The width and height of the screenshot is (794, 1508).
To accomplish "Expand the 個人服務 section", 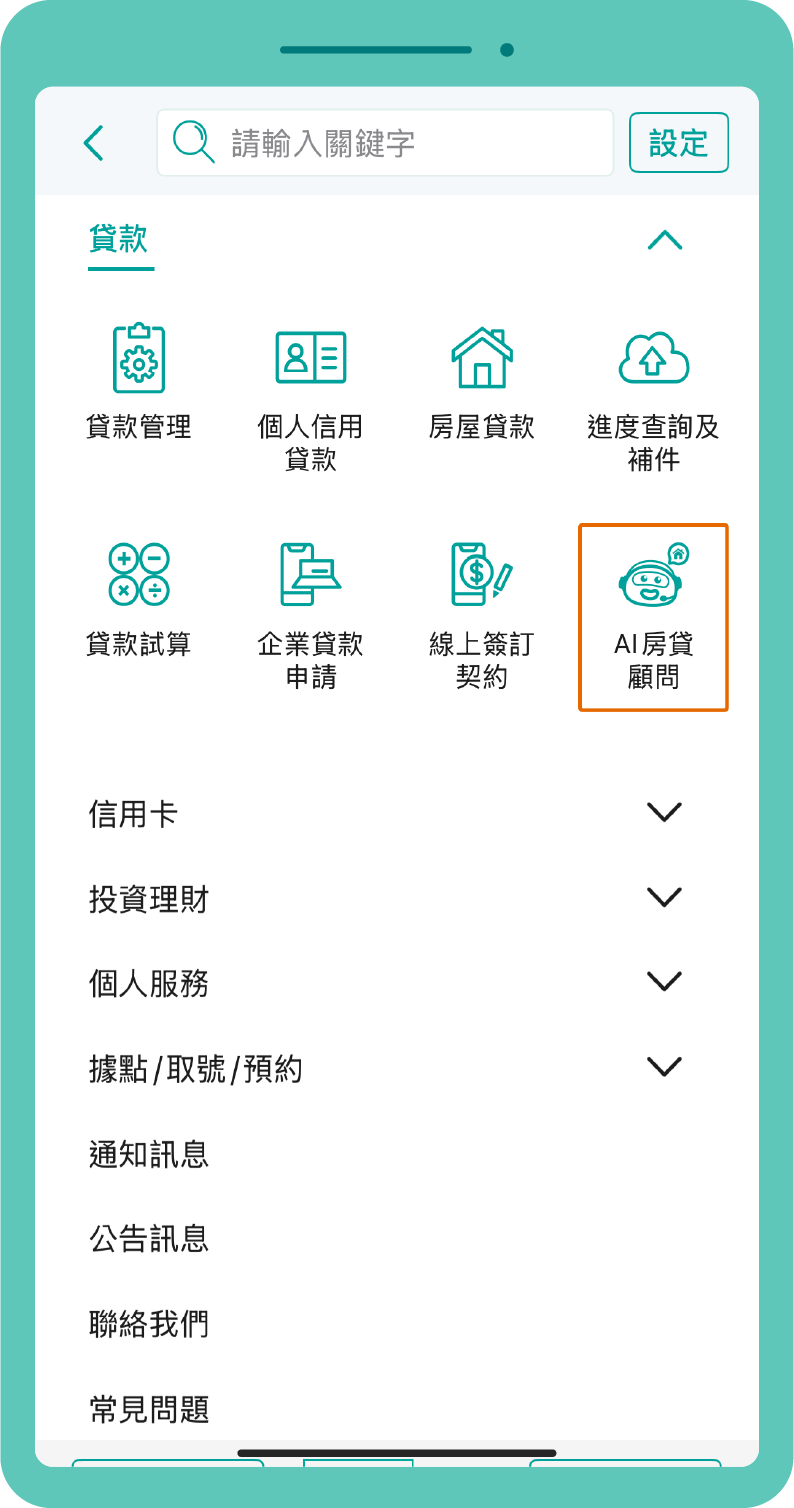I will (665, 982).
